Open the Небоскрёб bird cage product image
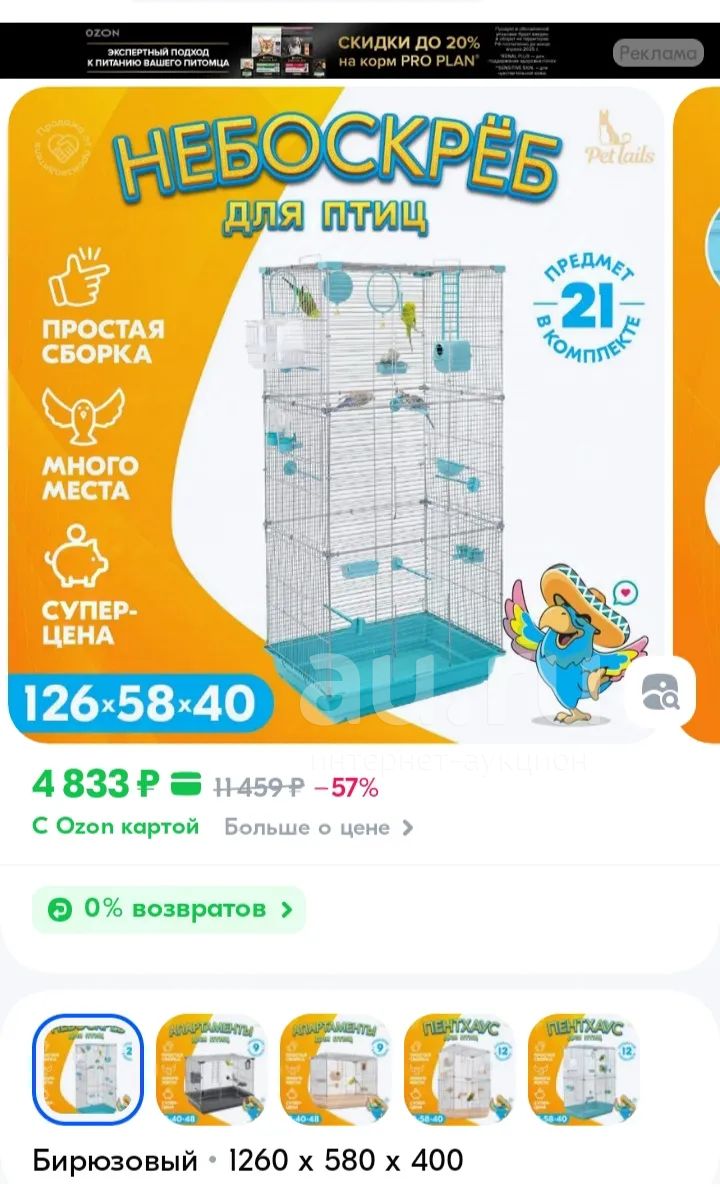 point(336,415)
